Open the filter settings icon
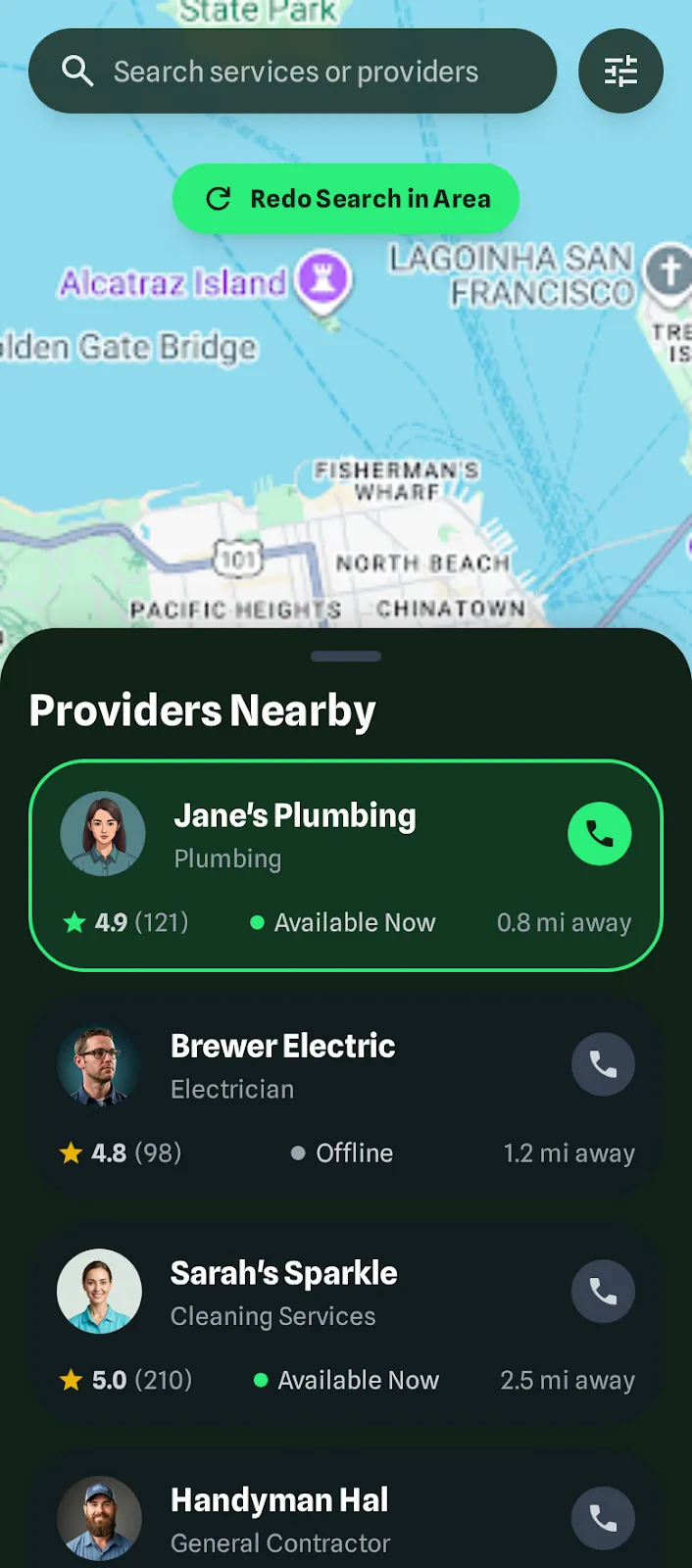692x1568 pixels. click(620, 72)
